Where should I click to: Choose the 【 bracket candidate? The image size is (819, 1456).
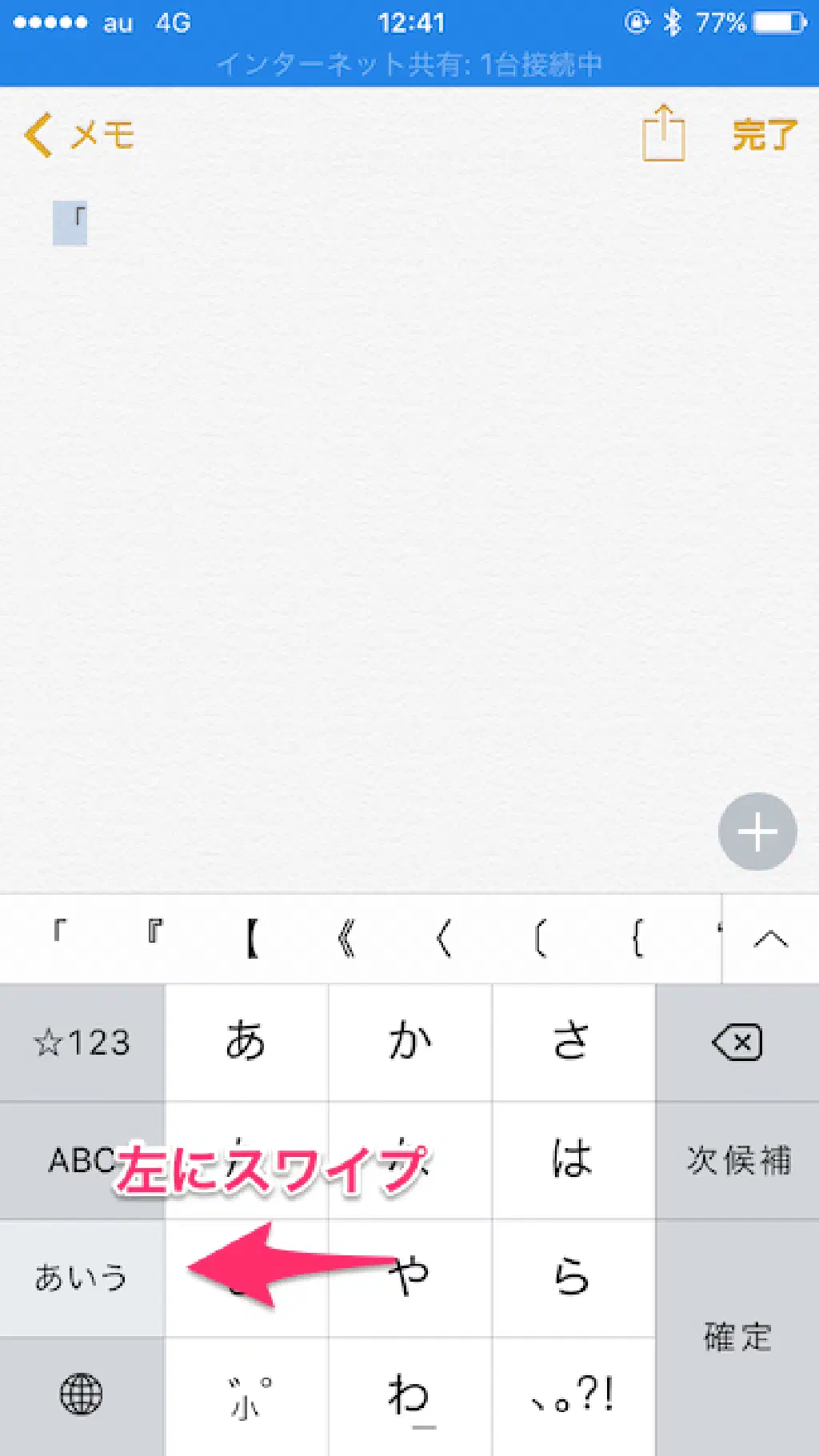click(252, 939)
